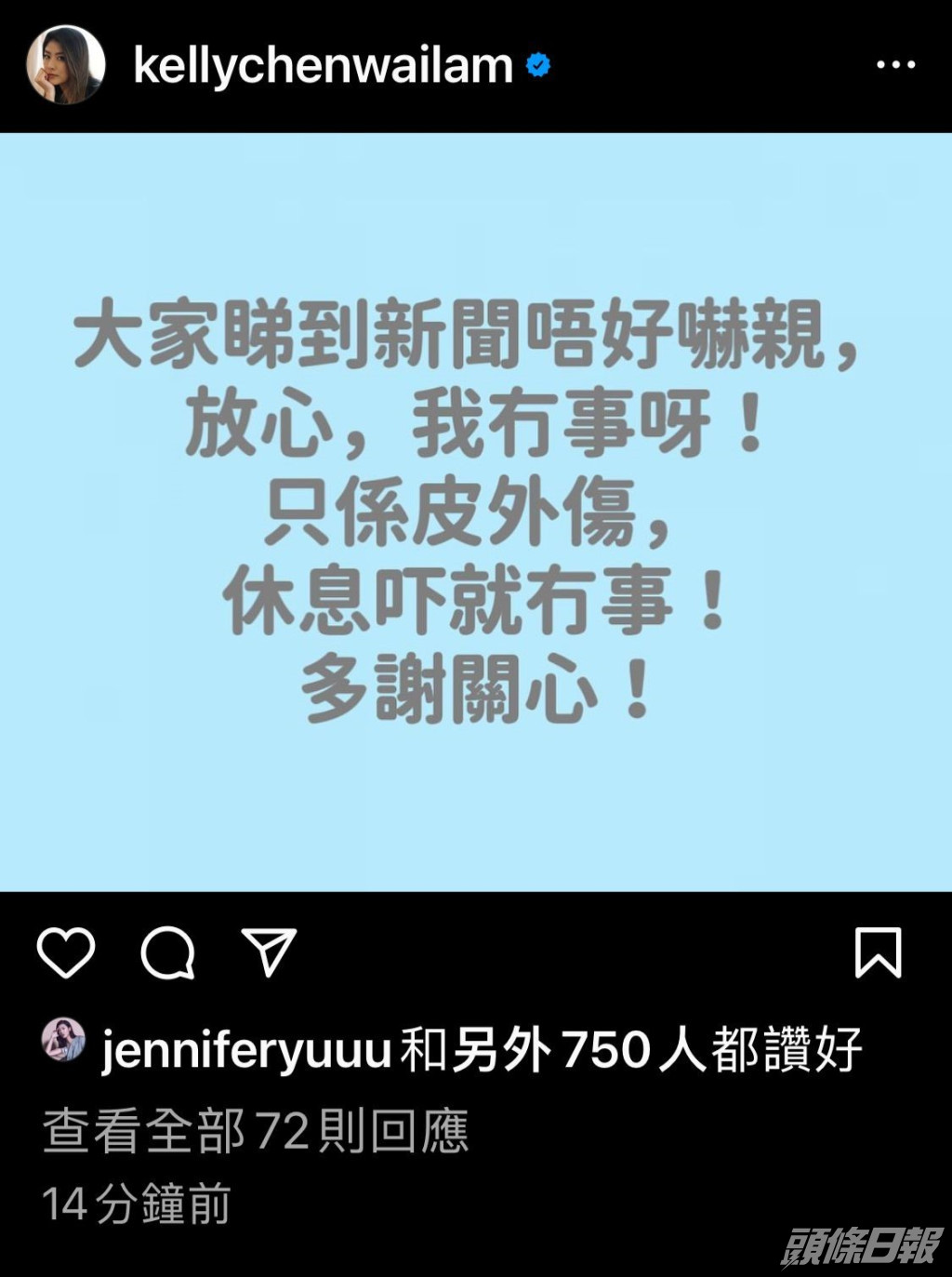Screen dimensions: 952x1277
Task: Like this post with the heart icon
Action: (x=66, y=953)
